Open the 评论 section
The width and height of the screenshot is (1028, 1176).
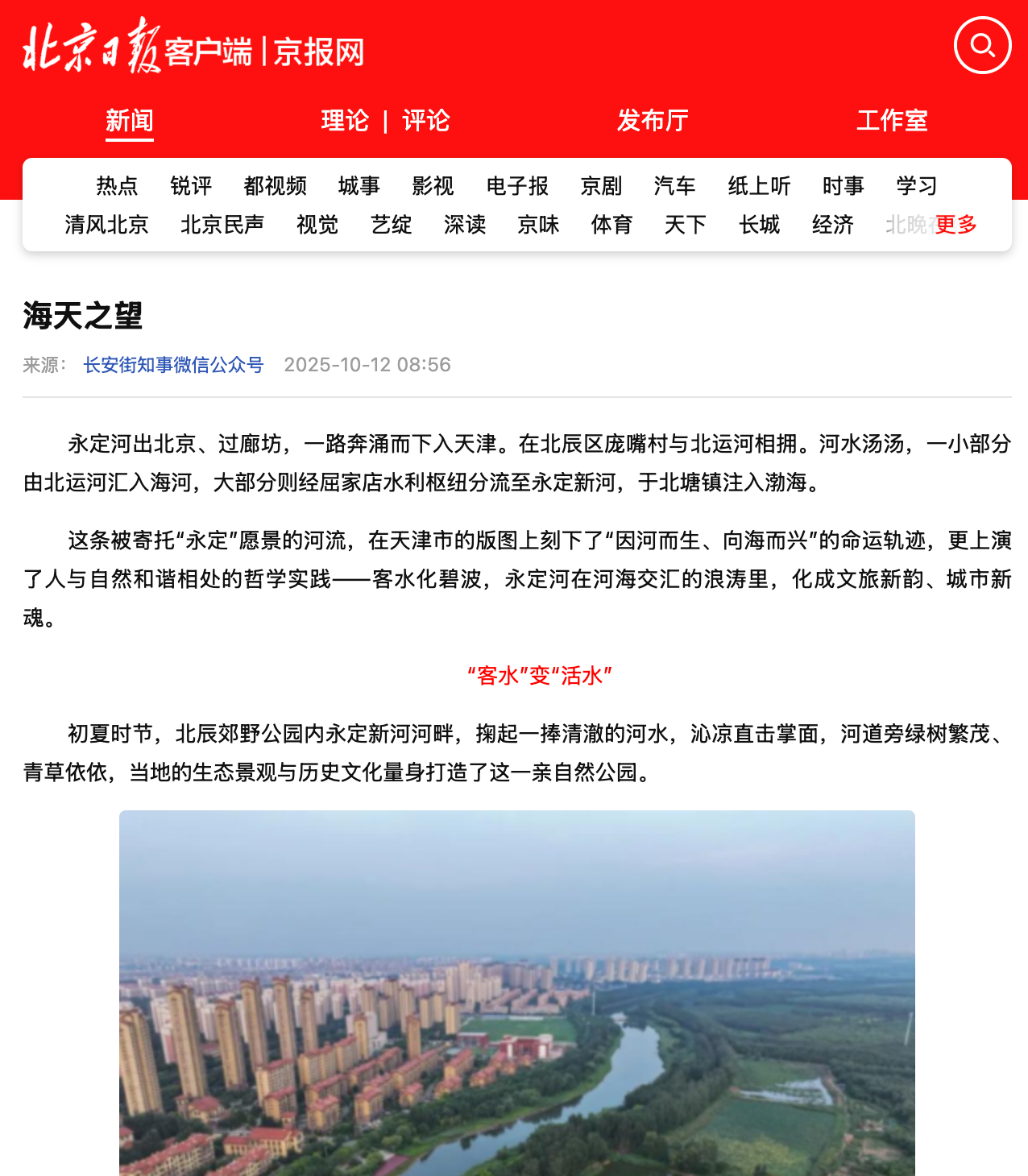[x=426, y=121]
